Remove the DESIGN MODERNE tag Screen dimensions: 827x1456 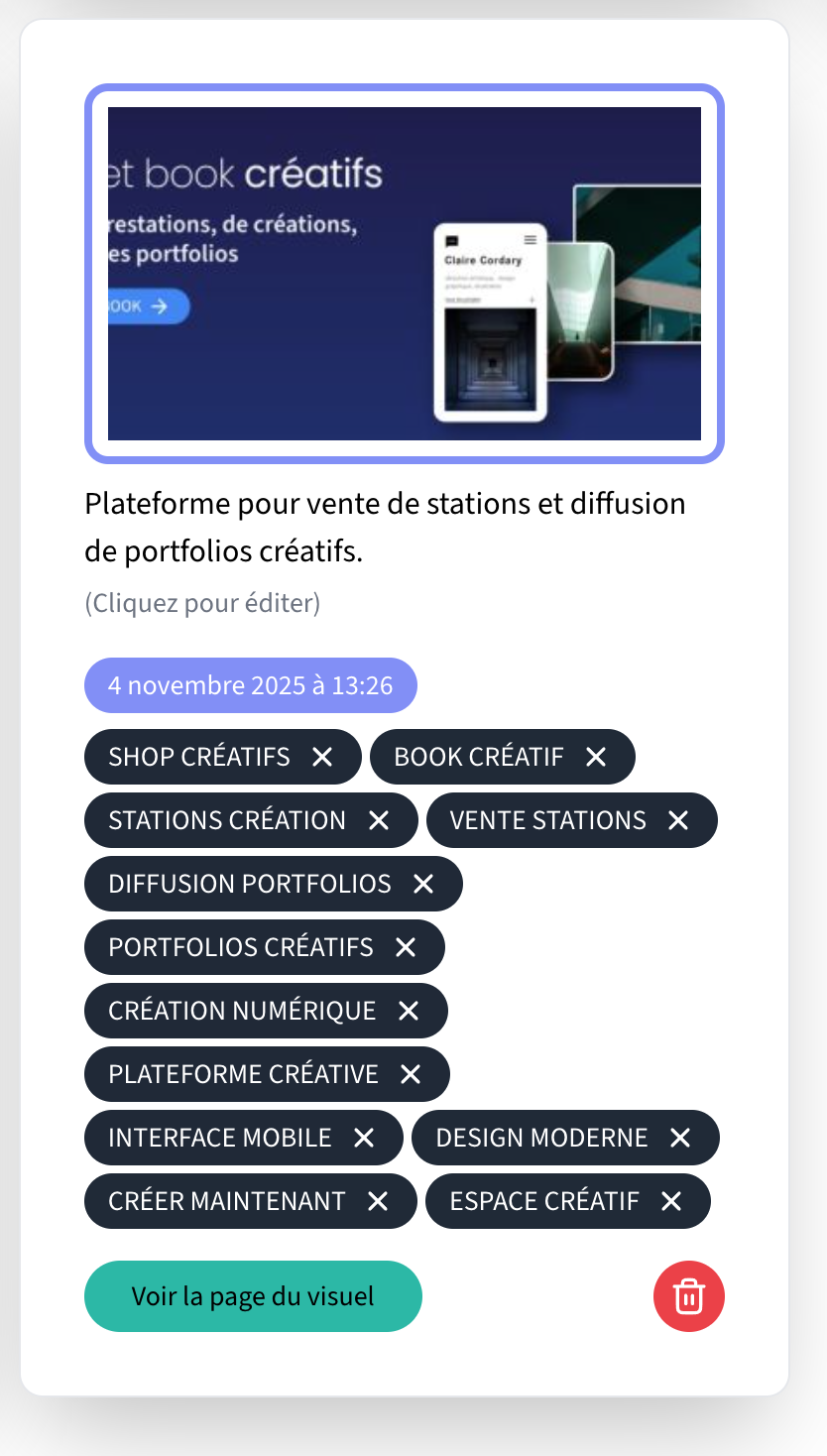click(680, 1138)
